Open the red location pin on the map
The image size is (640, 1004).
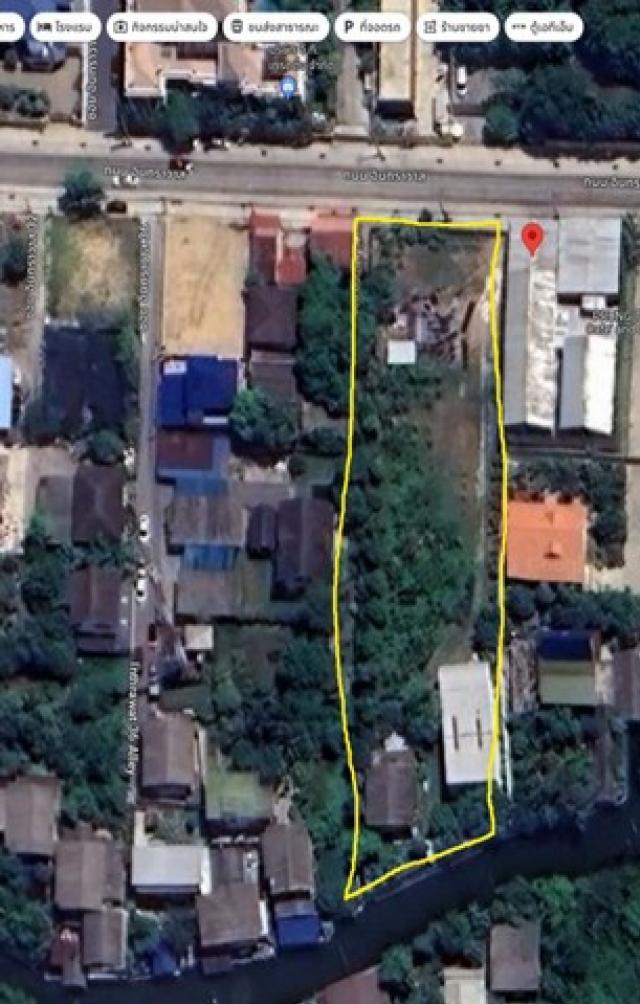coord(533,238)
